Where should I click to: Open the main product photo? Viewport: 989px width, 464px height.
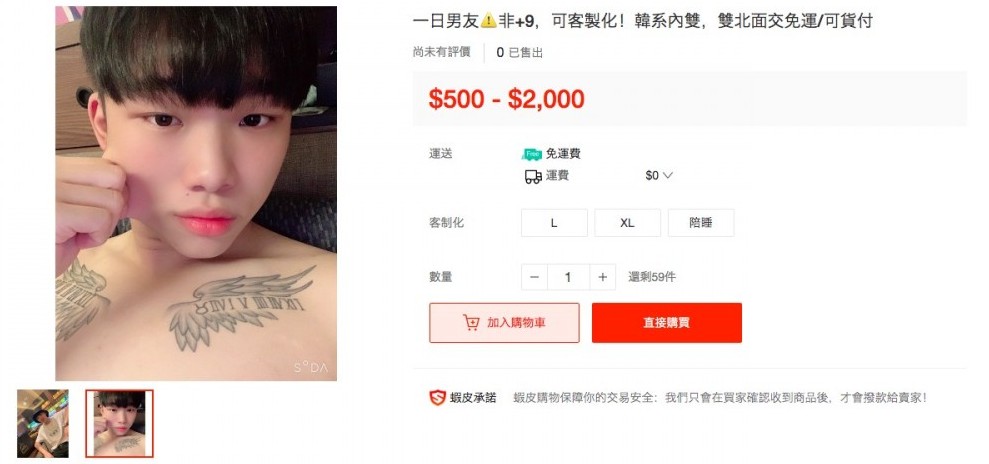(196, 193)
